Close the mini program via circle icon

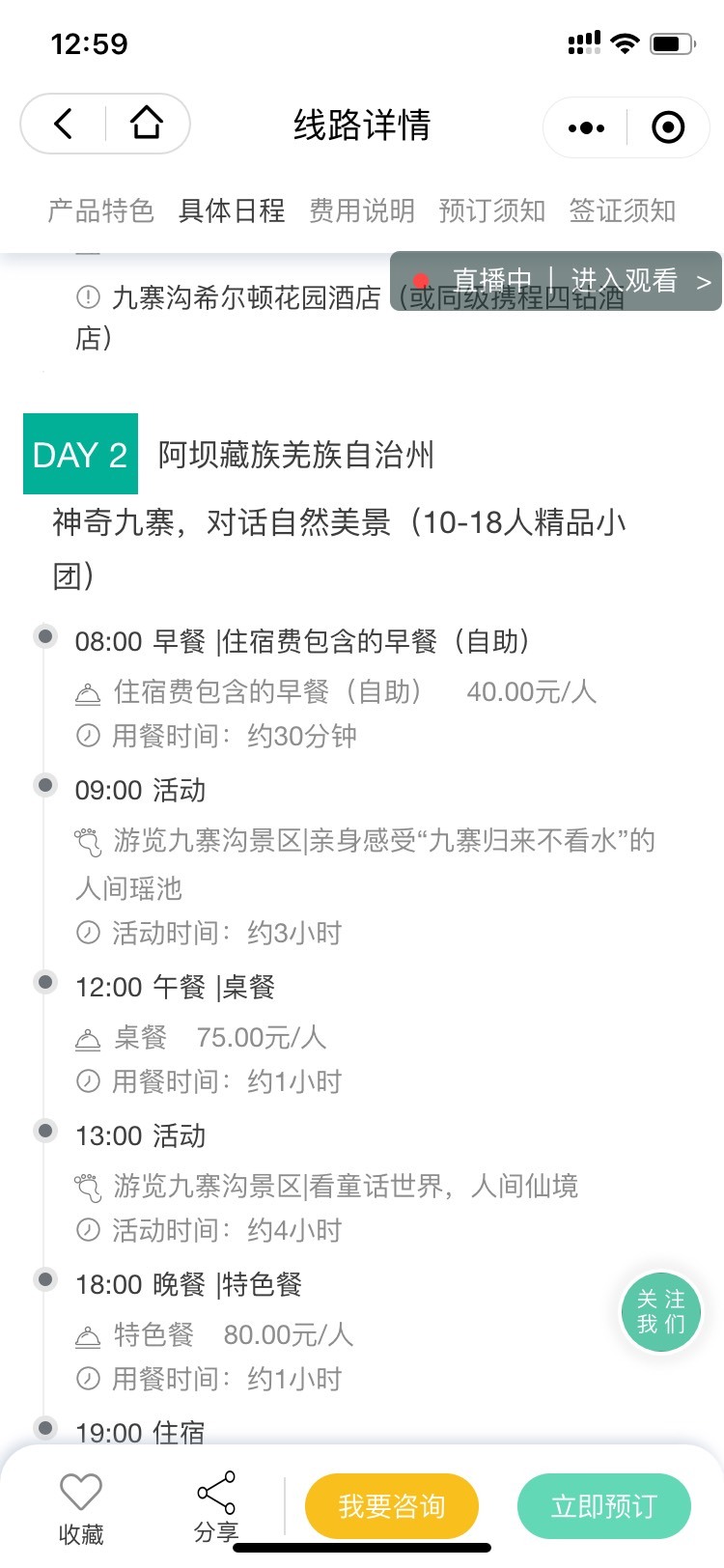(x=668, y=127)
